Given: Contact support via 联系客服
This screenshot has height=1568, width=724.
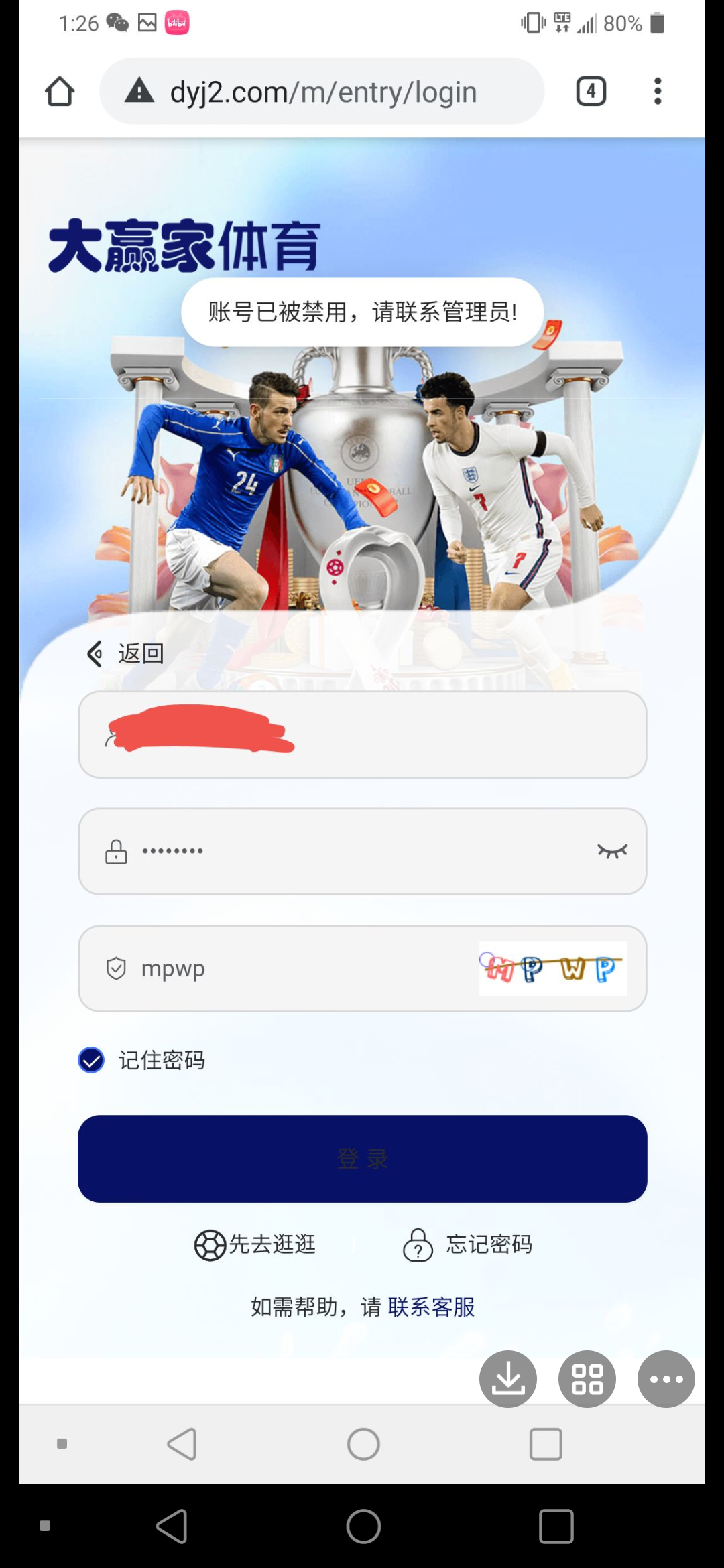Looking at the screenshot, I should [x=431, y=1307].
